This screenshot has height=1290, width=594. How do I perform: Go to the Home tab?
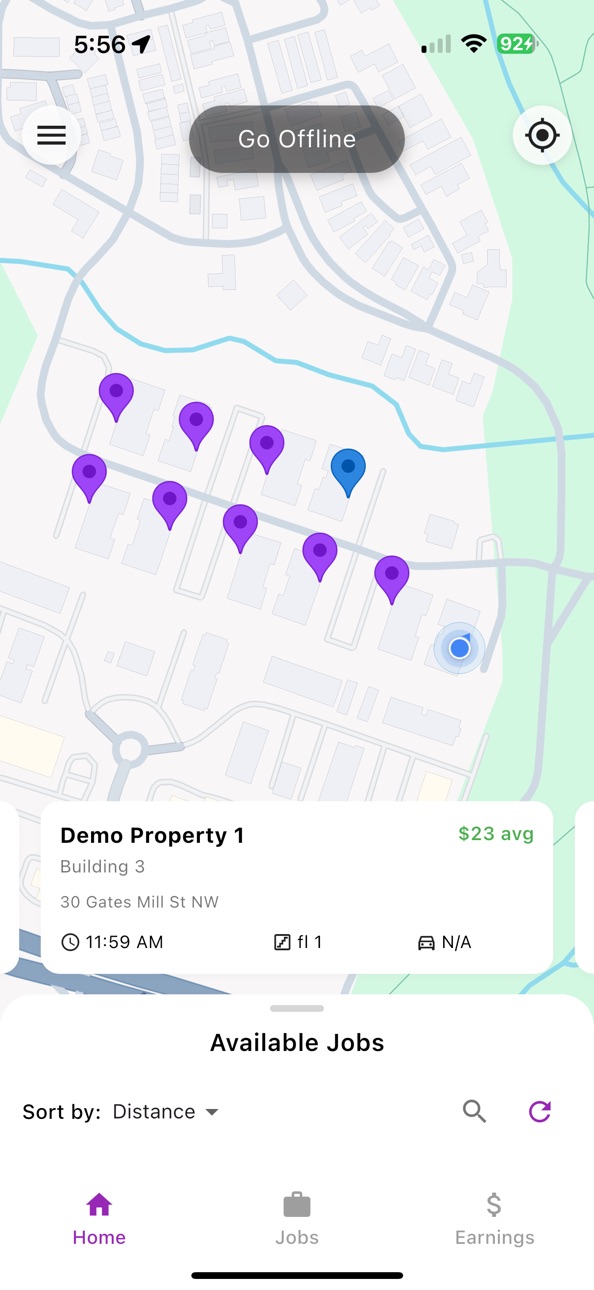pos(99,1219)
